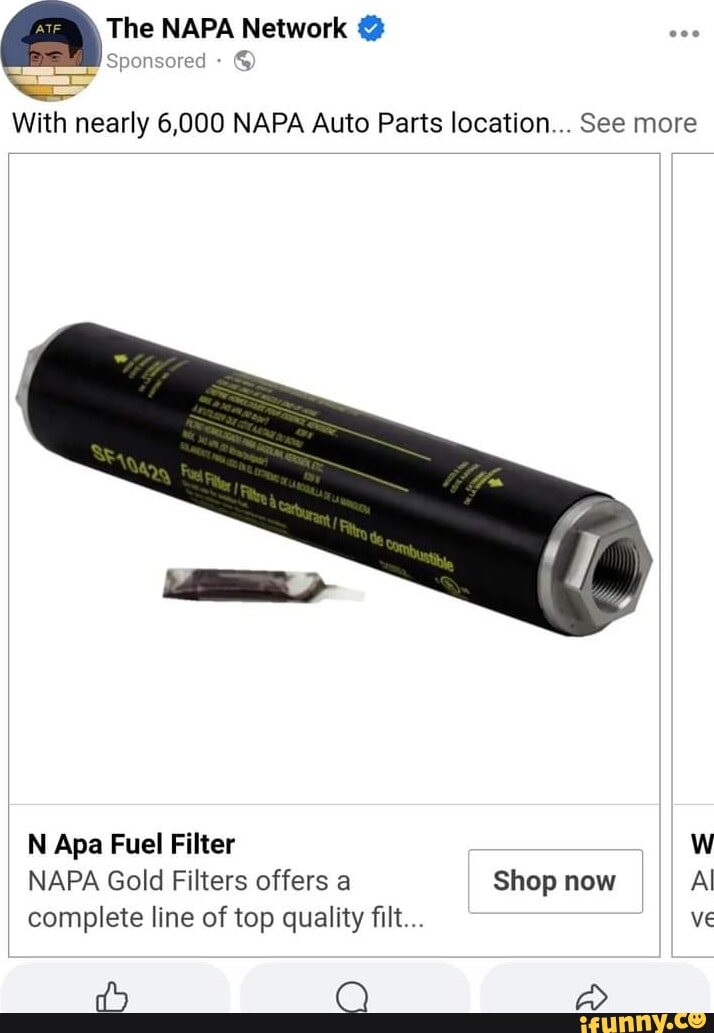Open the N Apa Fuel Filter product image
The width and height of the screenshot is (714, 1033).
click(x=334, y=478)
